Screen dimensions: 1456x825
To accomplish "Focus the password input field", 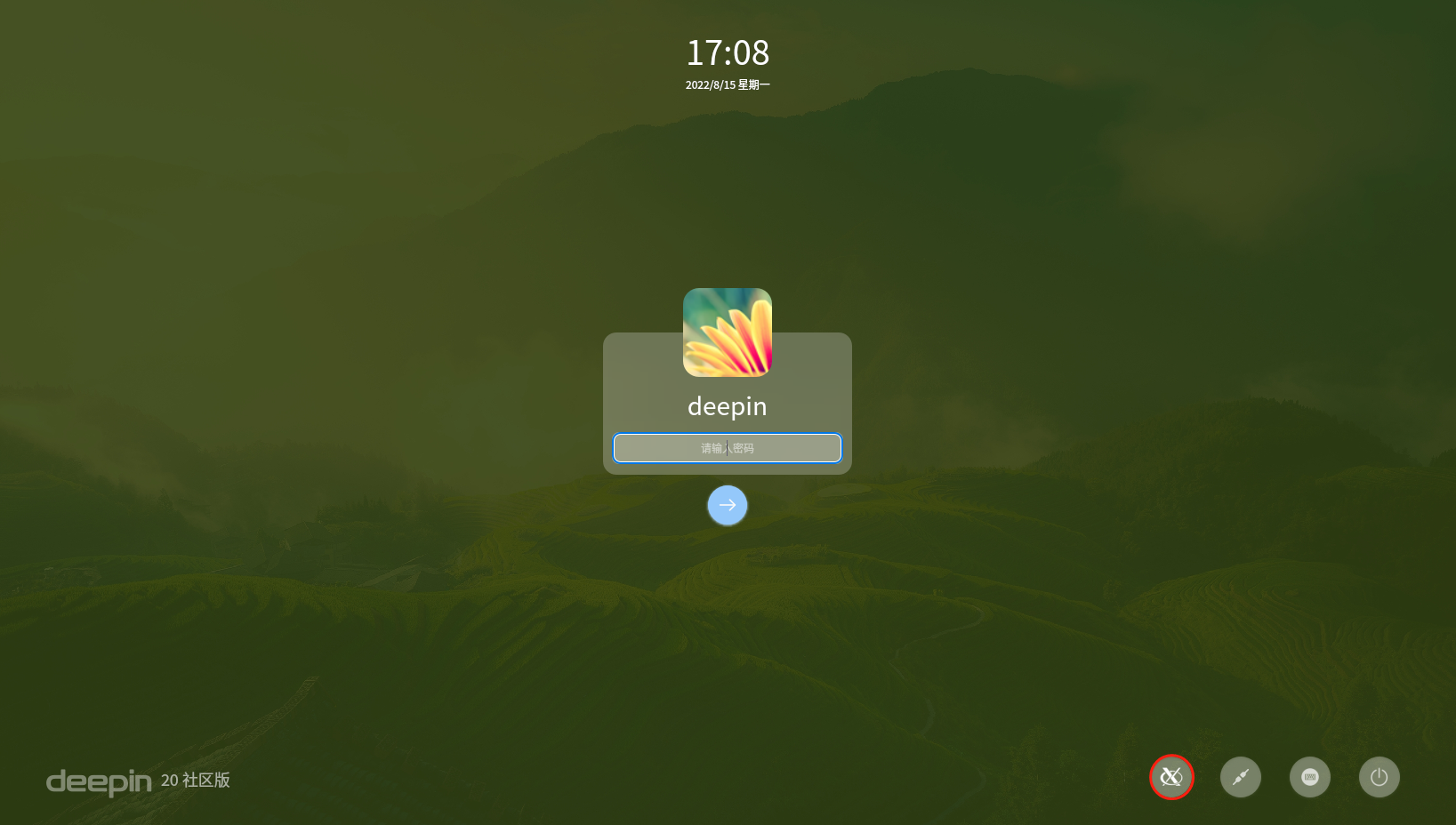I will click(727, 448).
